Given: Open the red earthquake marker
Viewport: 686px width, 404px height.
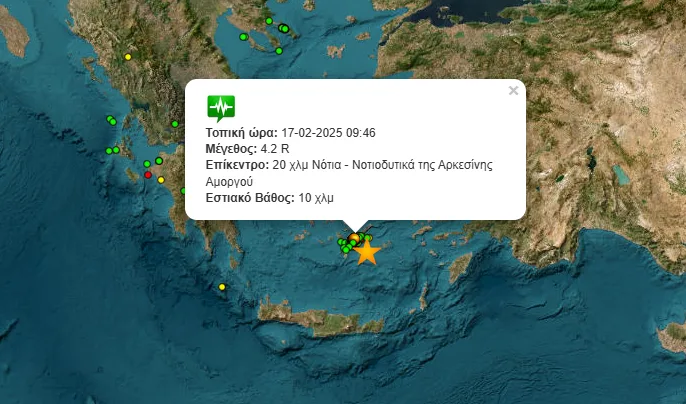Looking at the screenshot, I should (148, 175).
